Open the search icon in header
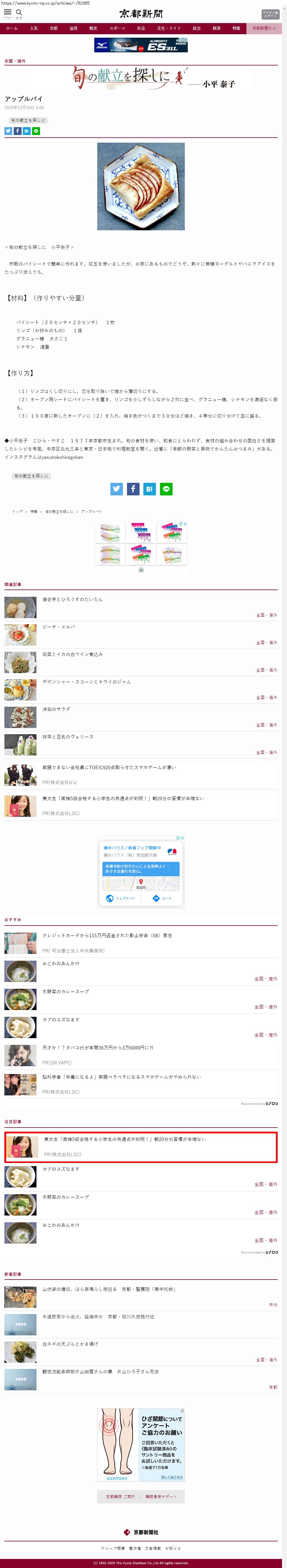The width and height of the screenshot is (287, 1568). click(x=19, y=13)
